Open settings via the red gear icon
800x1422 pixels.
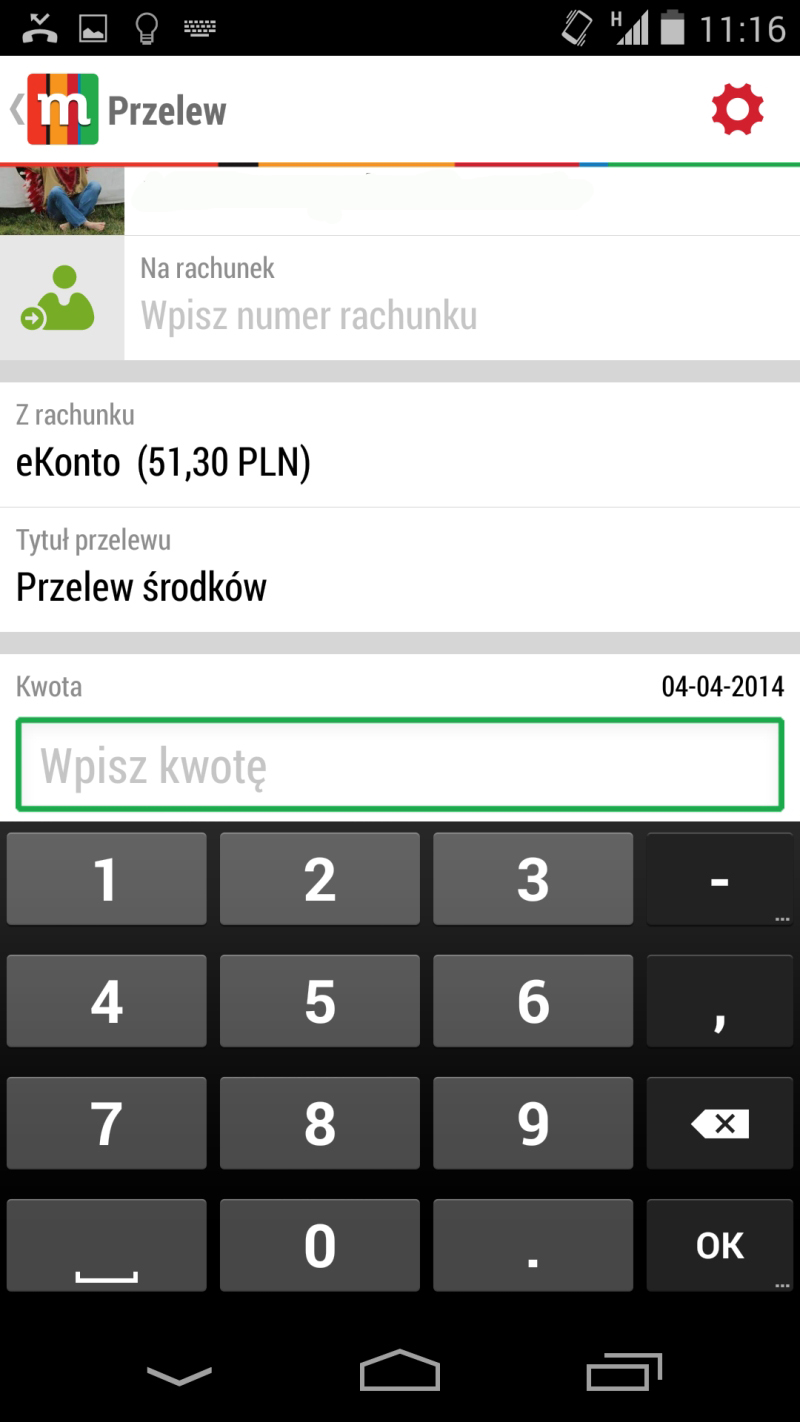[x=737, y=109]
